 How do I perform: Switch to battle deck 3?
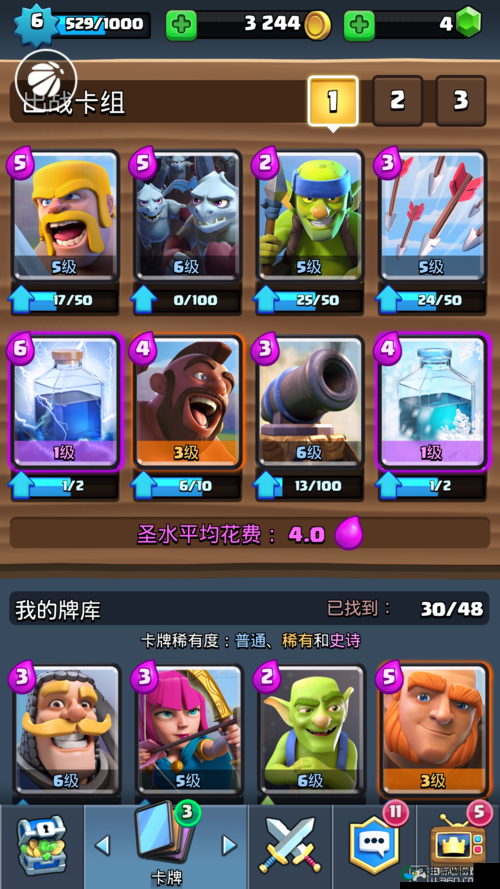pyautogui.click(x=461, y=101)
